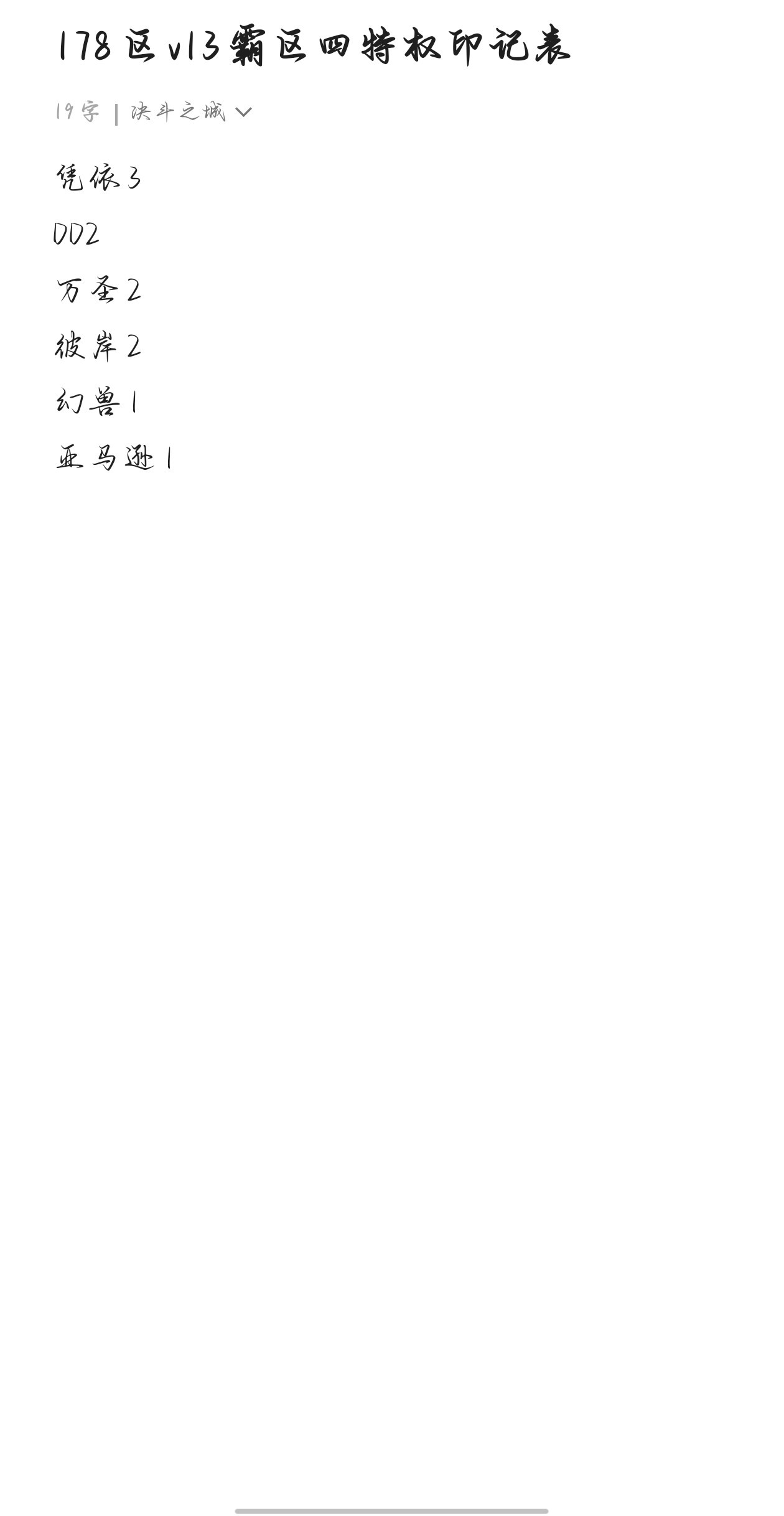Place cursor in note body at 凭依3

tap(99, 178)
